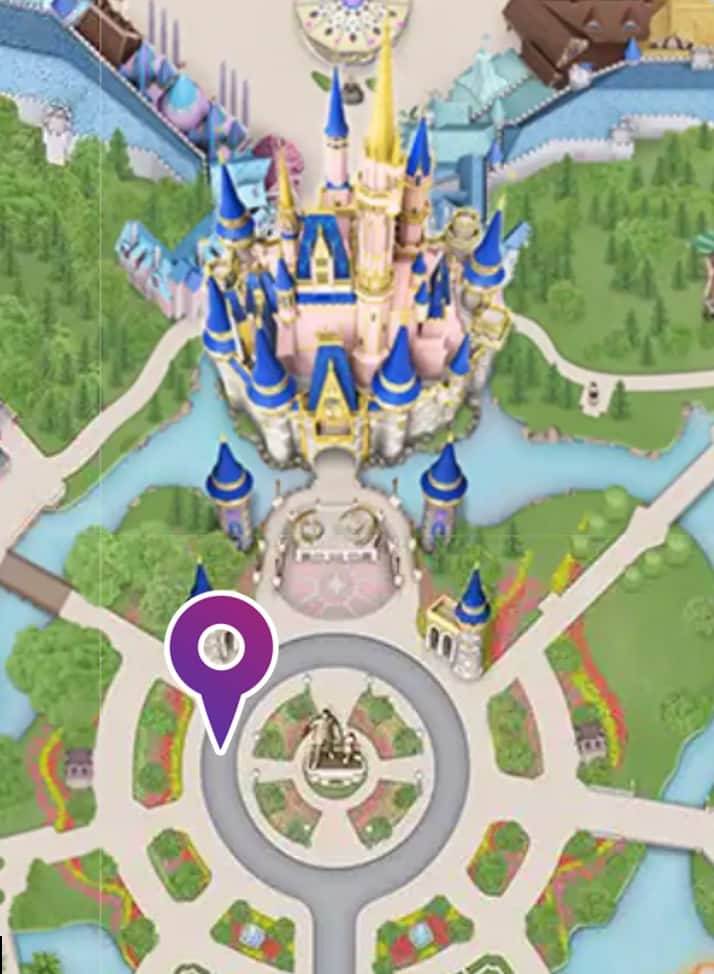
Task: Tap the purple map pin near the castle
Action: [x=221, y=651]
